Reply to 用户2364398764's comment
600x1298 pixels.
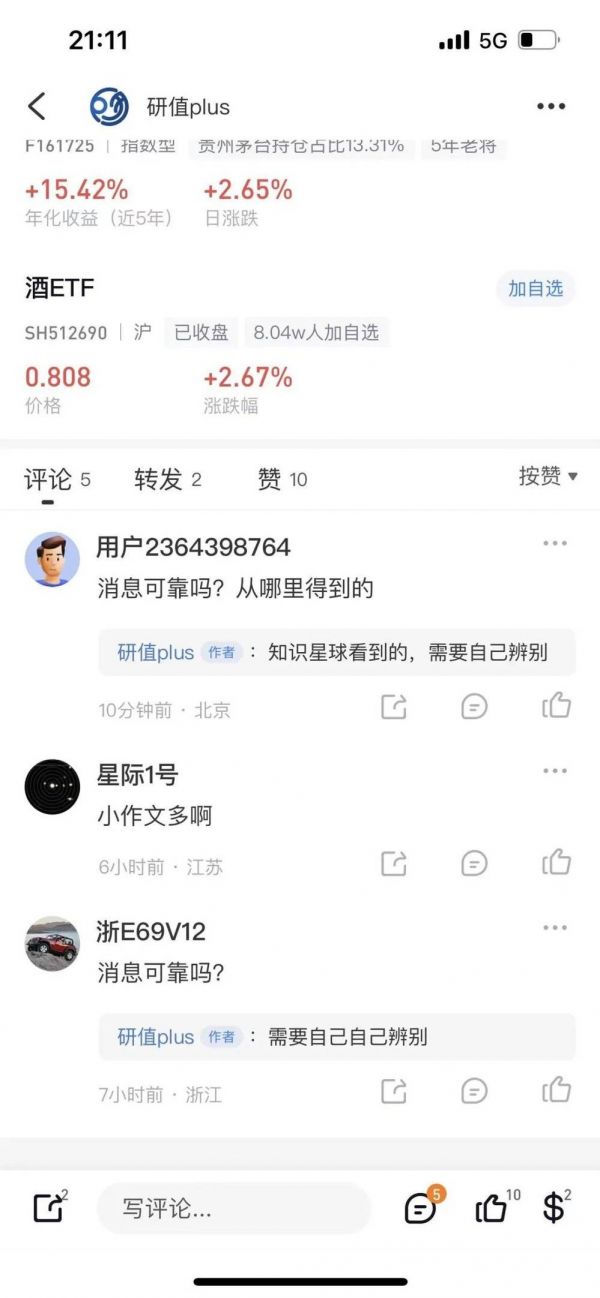coord(474,707)
